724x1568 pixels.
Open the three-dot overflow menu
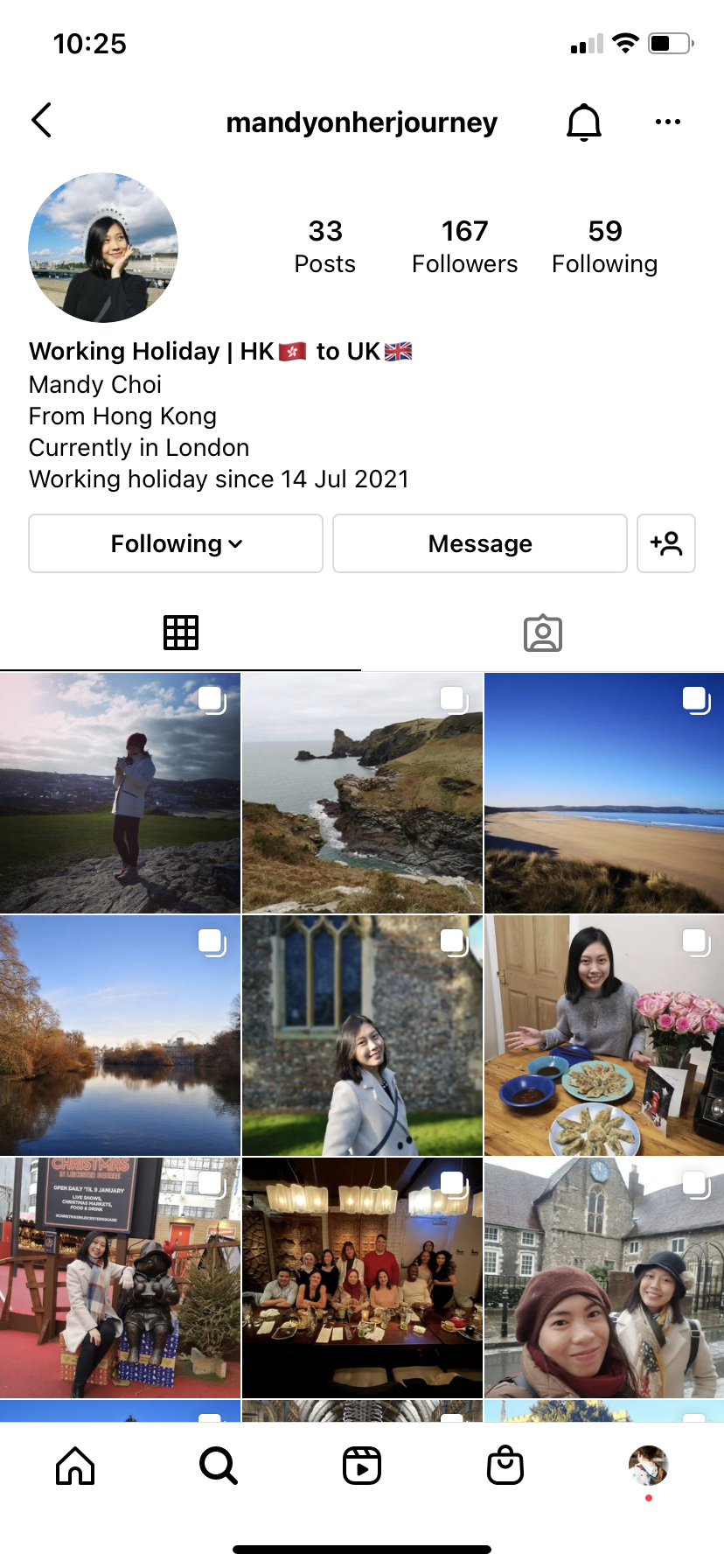pyautogui.click(x=667, y=122)
